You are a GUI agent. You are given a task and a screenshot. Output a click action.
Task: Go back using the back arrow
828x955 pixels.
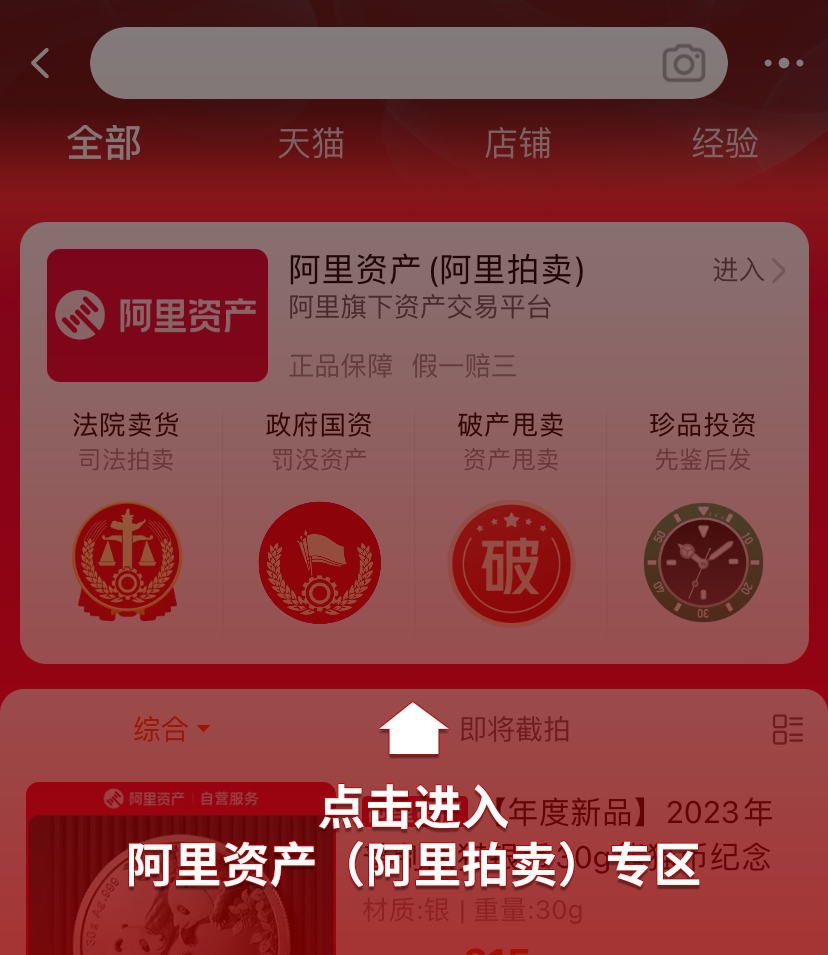click(41, 63)
